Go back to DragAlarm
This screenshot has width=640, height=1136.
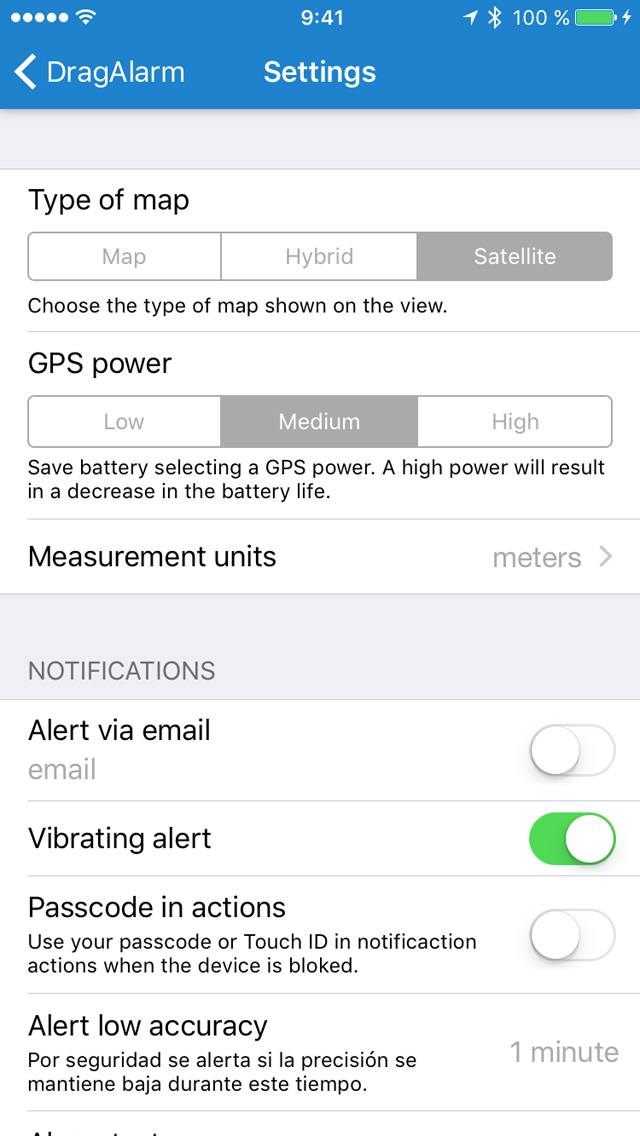click(100, 72)
